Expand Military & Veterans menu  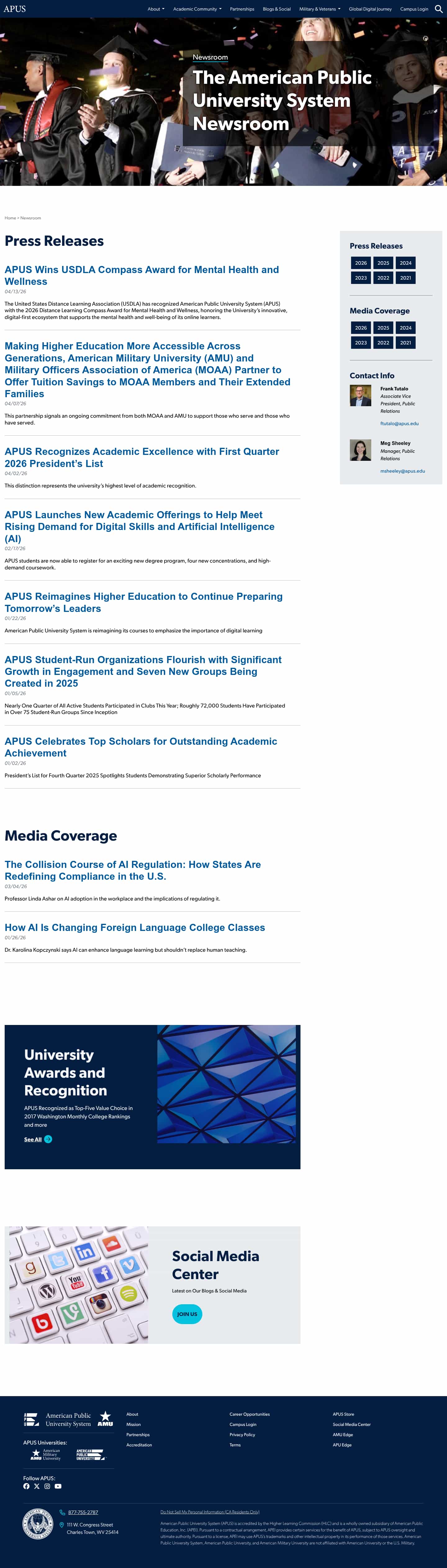[319, 9]
